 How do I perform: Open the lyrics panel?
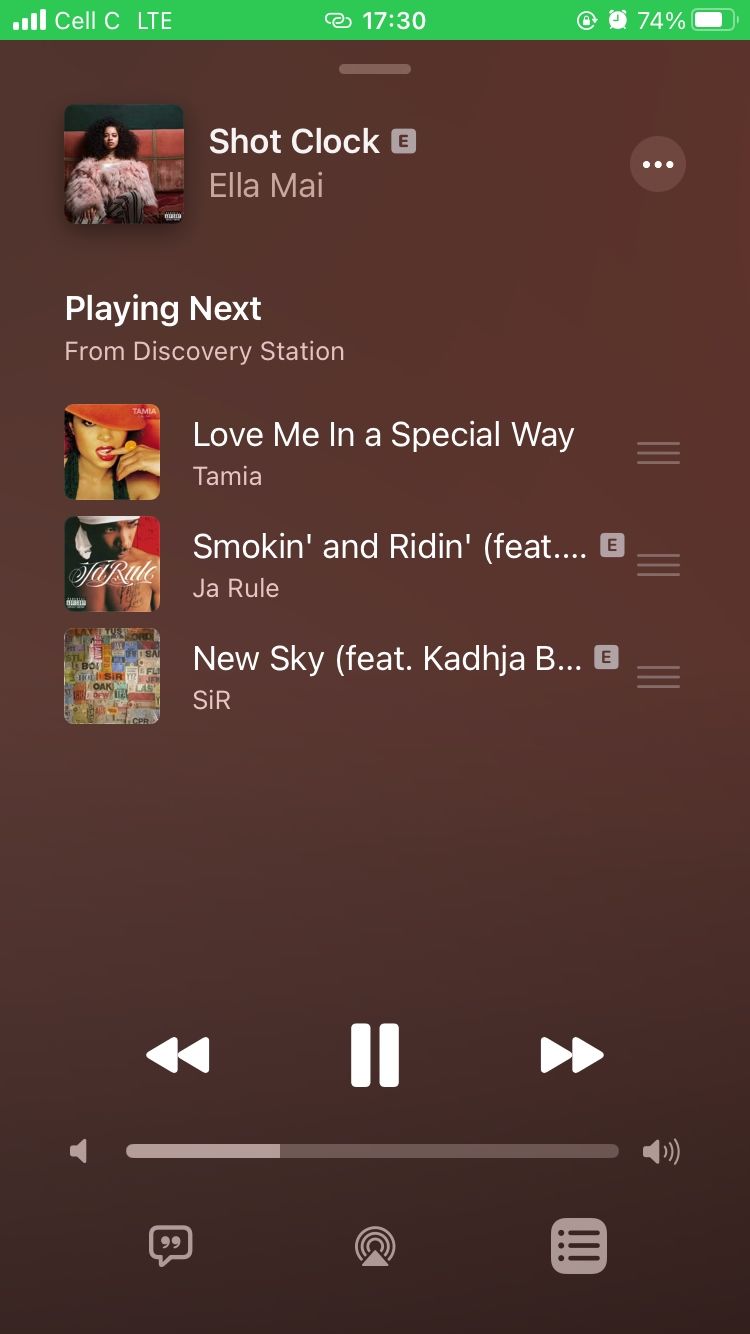[170, 1245]
